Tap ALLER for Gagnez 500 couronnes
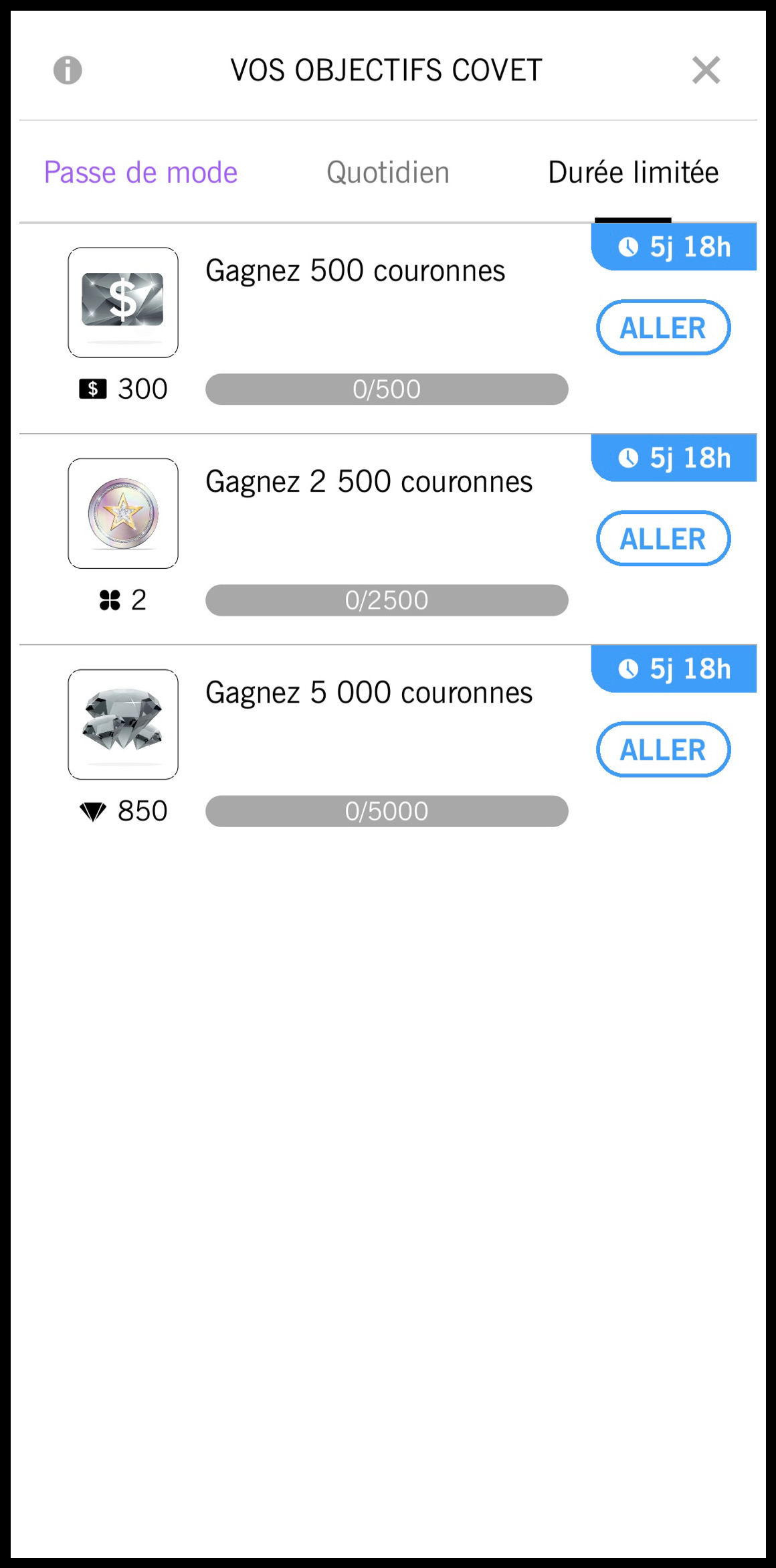The height and width of the screenshot is (1568, 776). click(663, 328)
